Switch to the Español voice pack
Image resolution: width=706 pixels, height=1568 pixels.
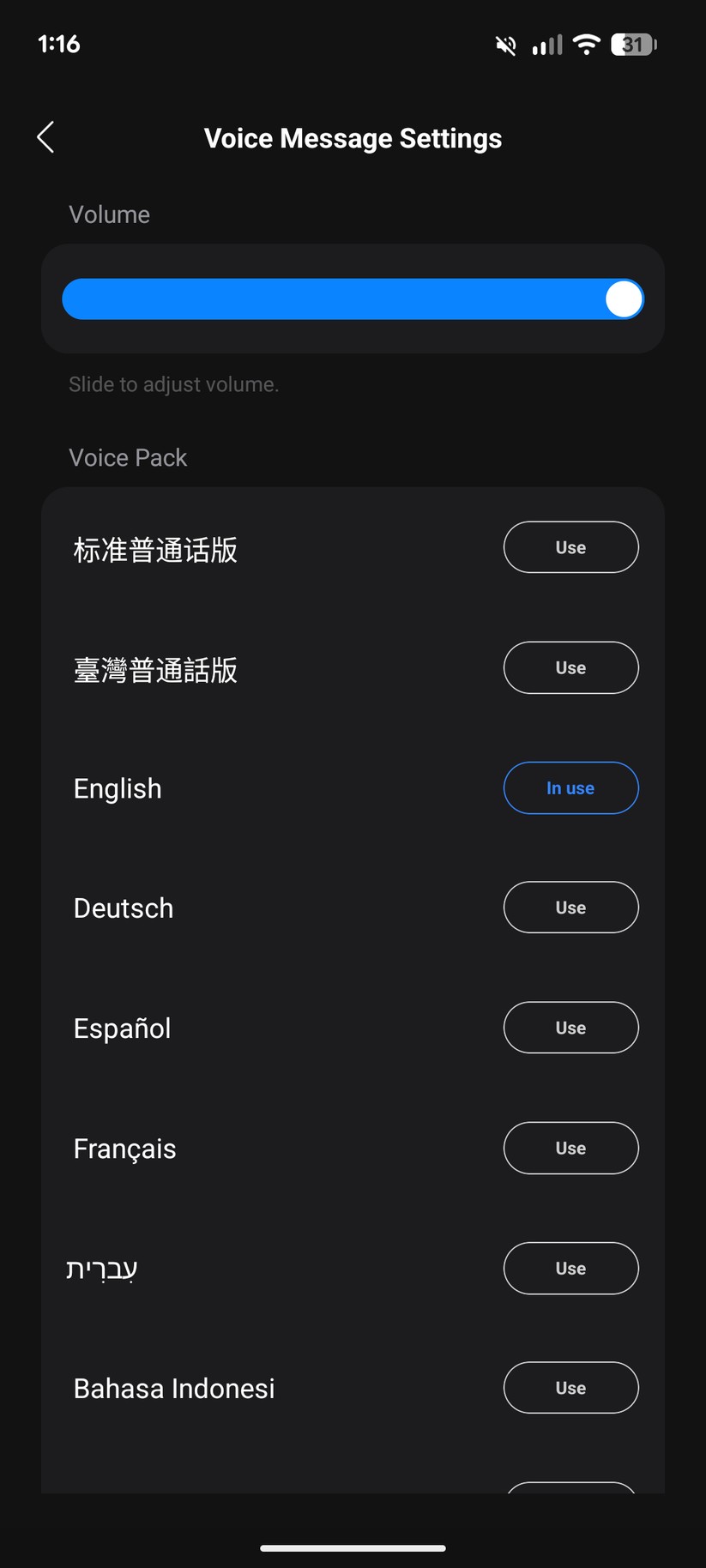pos(570,1028)
